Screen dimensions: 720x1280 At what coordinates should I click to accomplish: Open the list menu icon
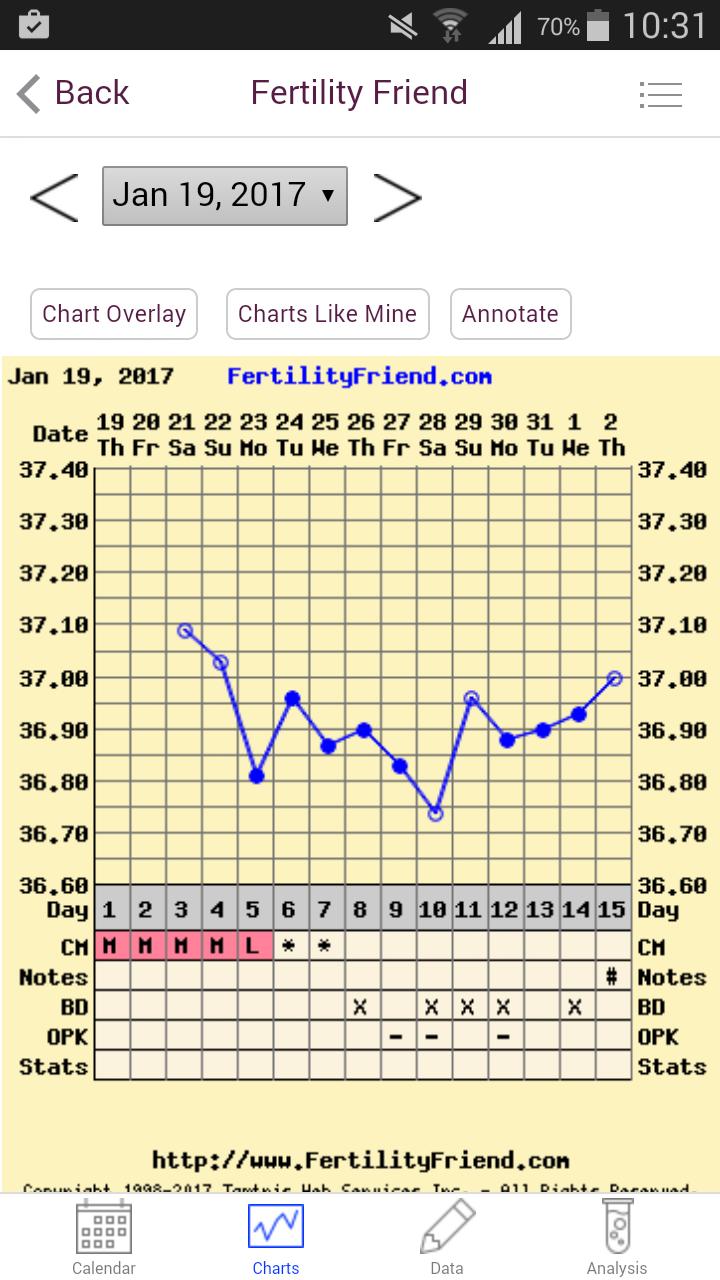point(660,95)
